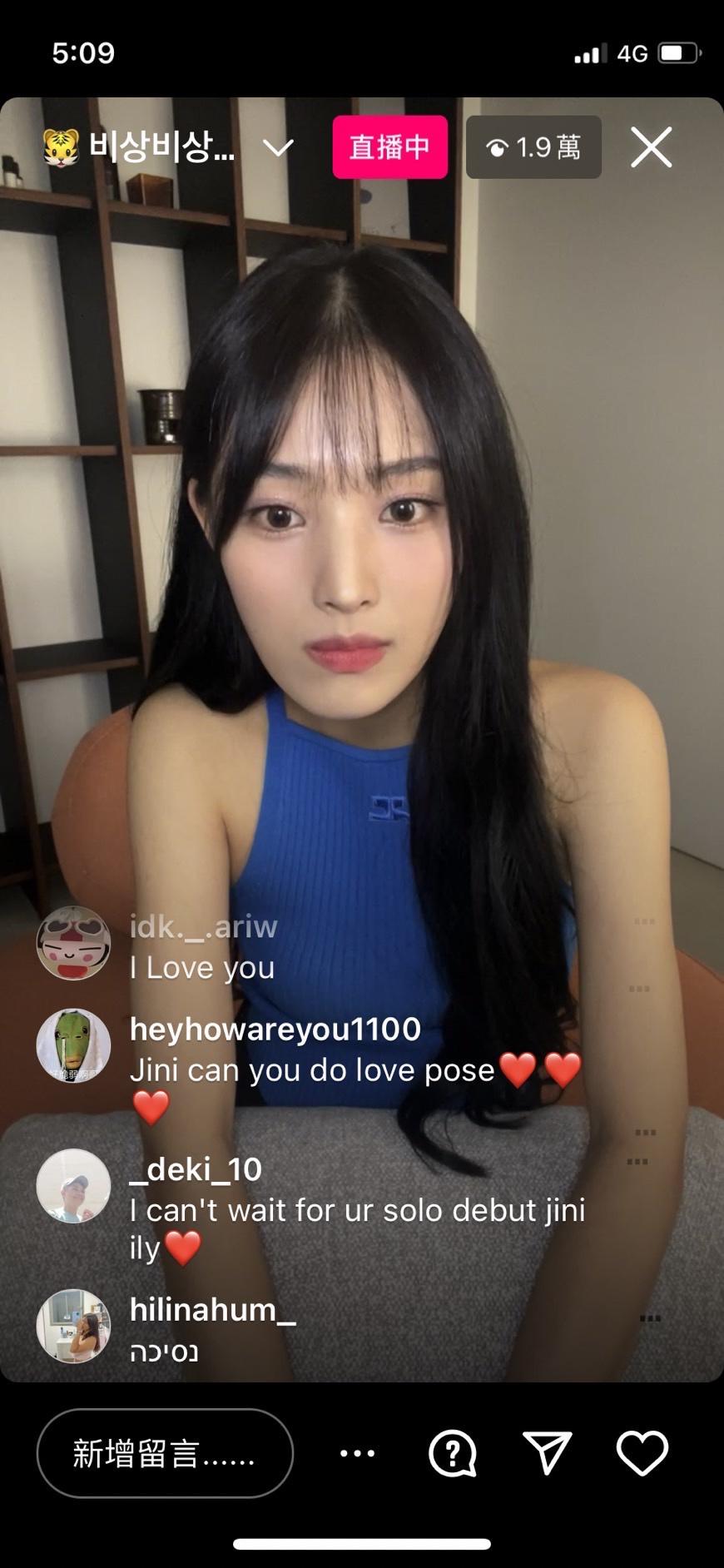724x1568 pixels.
Task: Open the broadcaster's profile name
Action: [x=161, y=148]
